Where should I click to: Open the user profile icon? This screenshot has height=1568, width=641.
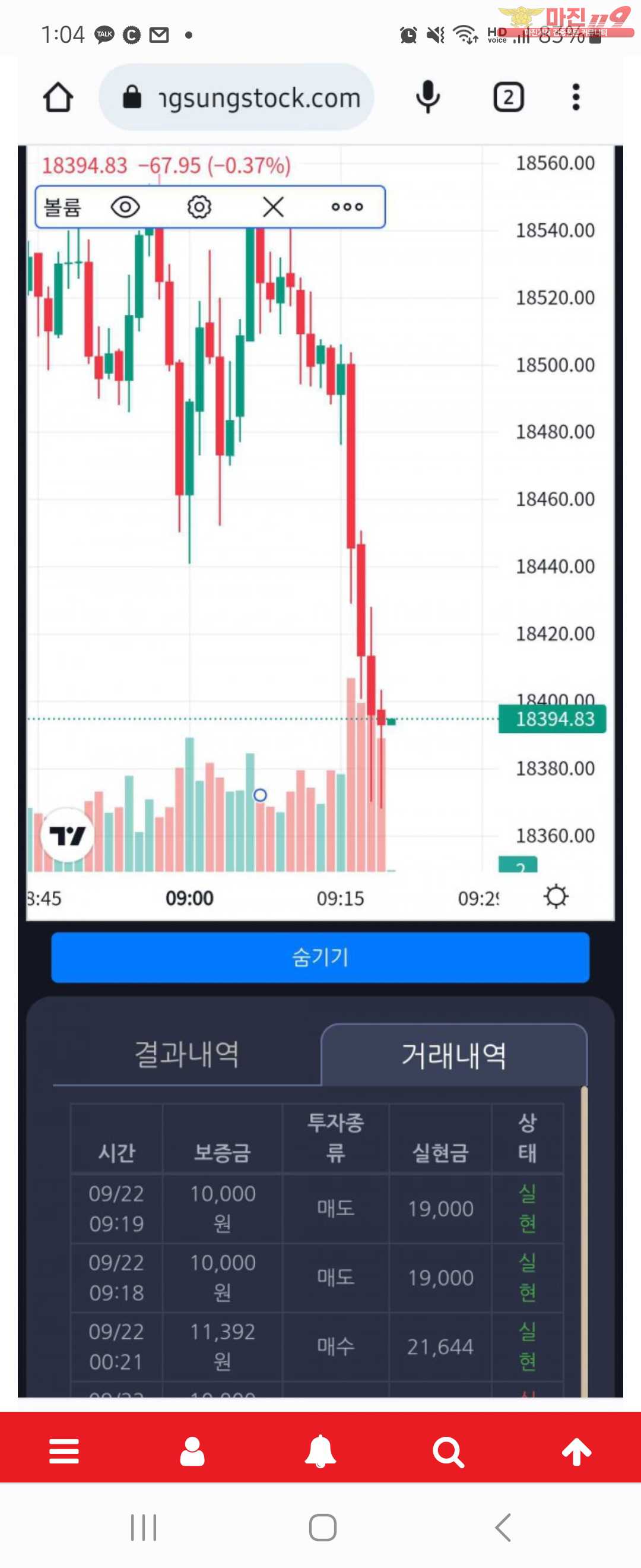[x=192, y=1452]
